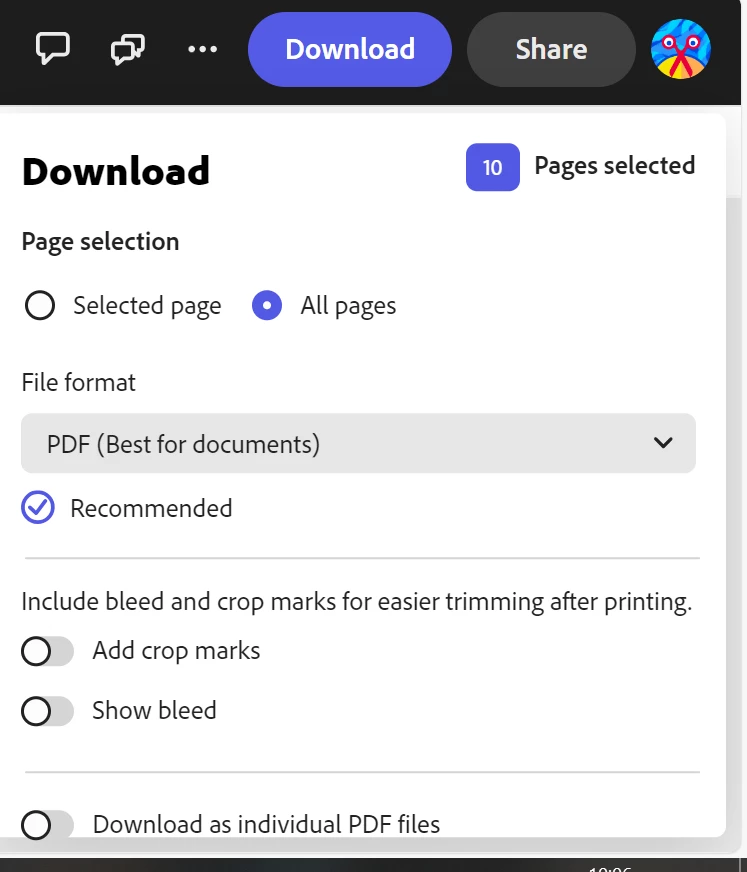This screenshot has height=872, width=747.
Task: Open the profile avatar
Action: tap(681, 49)
